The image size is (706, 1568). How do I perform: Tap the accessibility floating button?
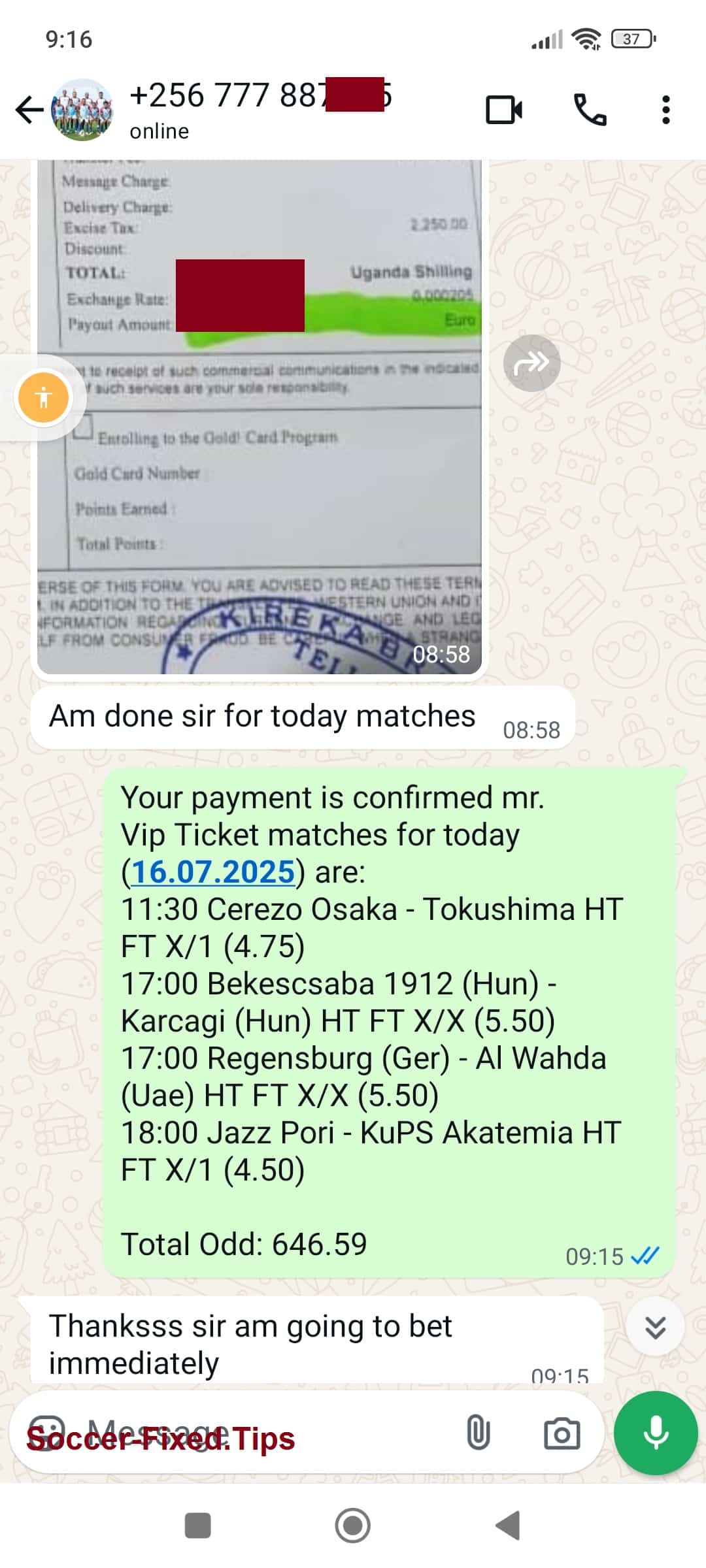tap(43, 397)
